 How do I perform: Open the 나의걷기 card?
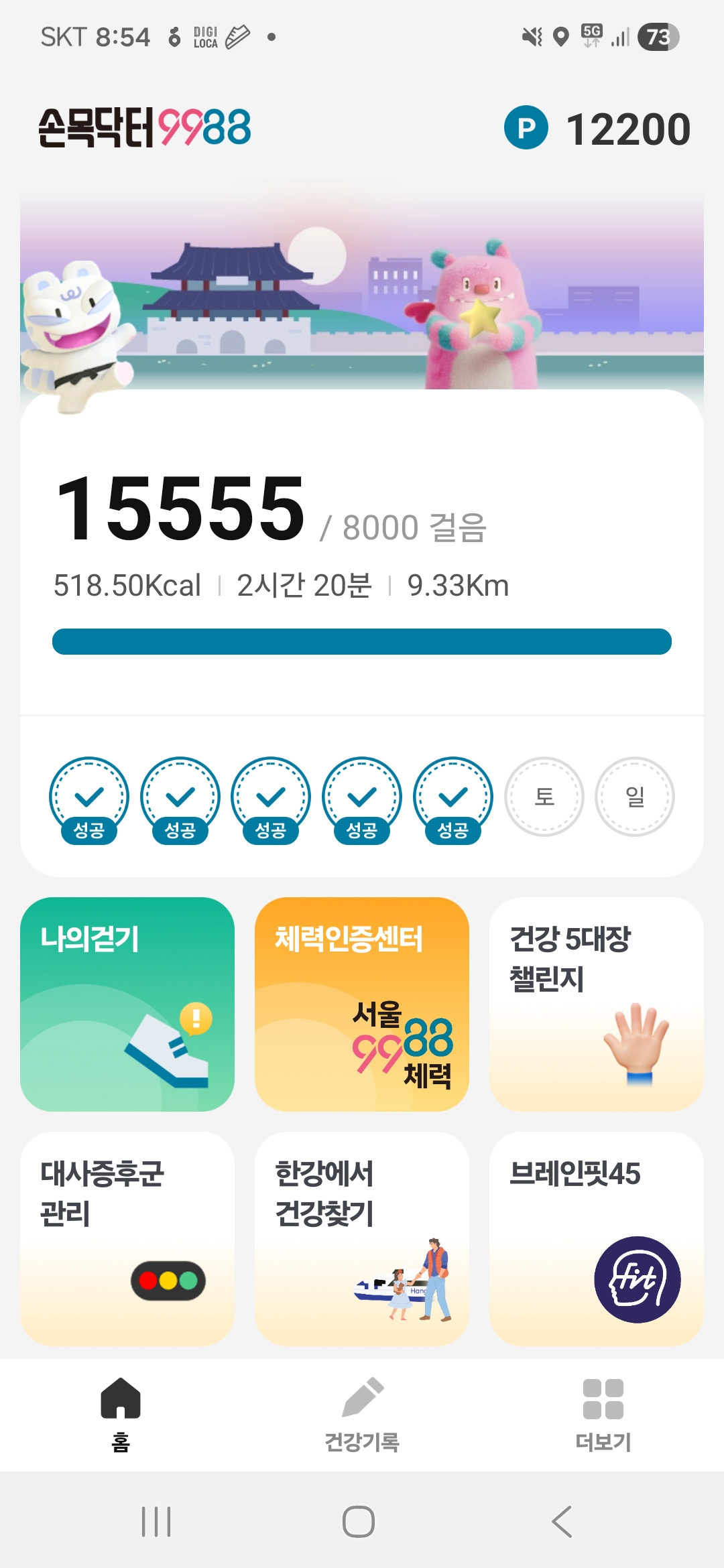click(127, 1004)
